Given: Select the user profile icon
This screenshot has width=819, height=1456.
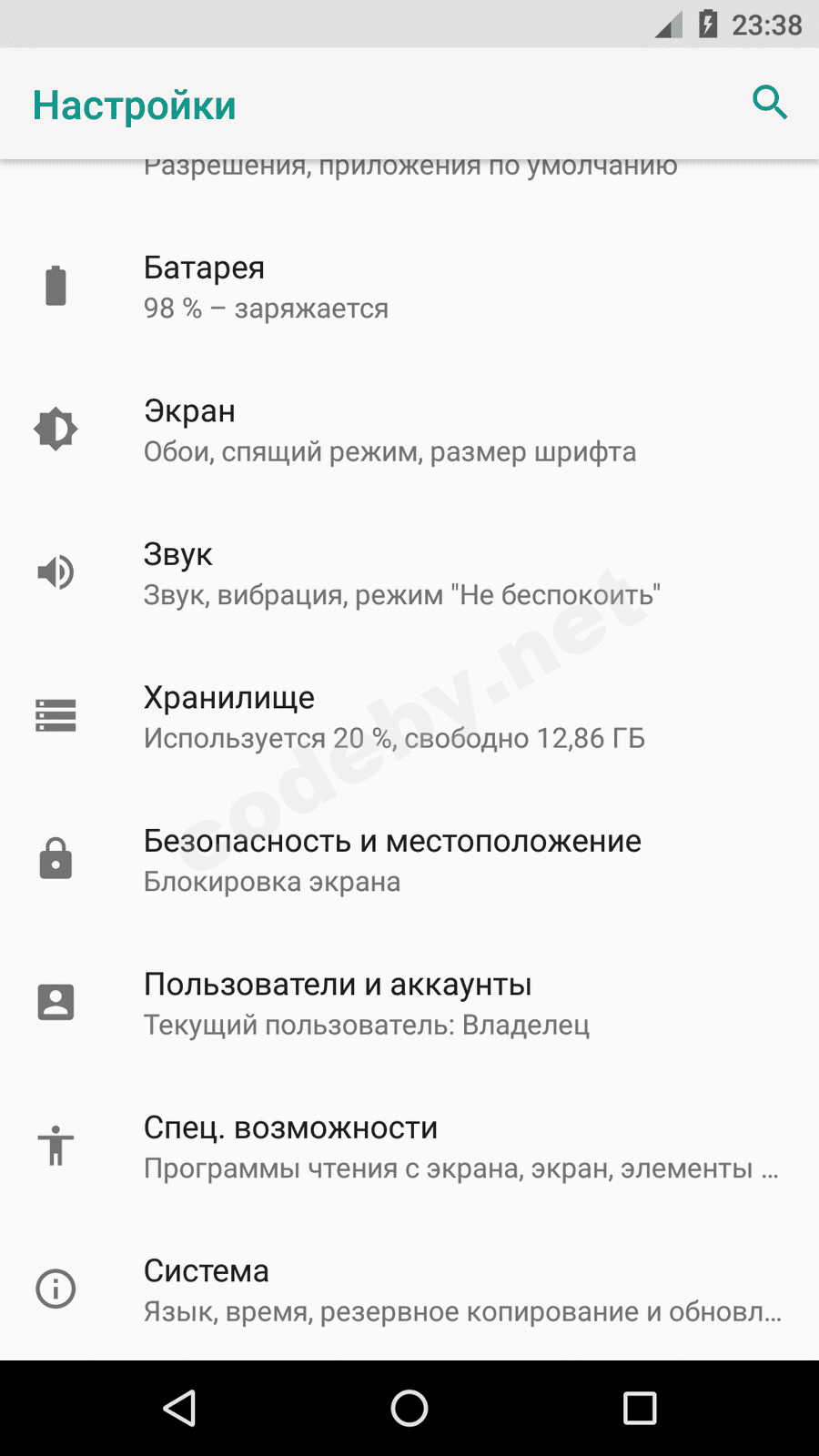Looking at the screenshot, I should [x=56, y=1001].
